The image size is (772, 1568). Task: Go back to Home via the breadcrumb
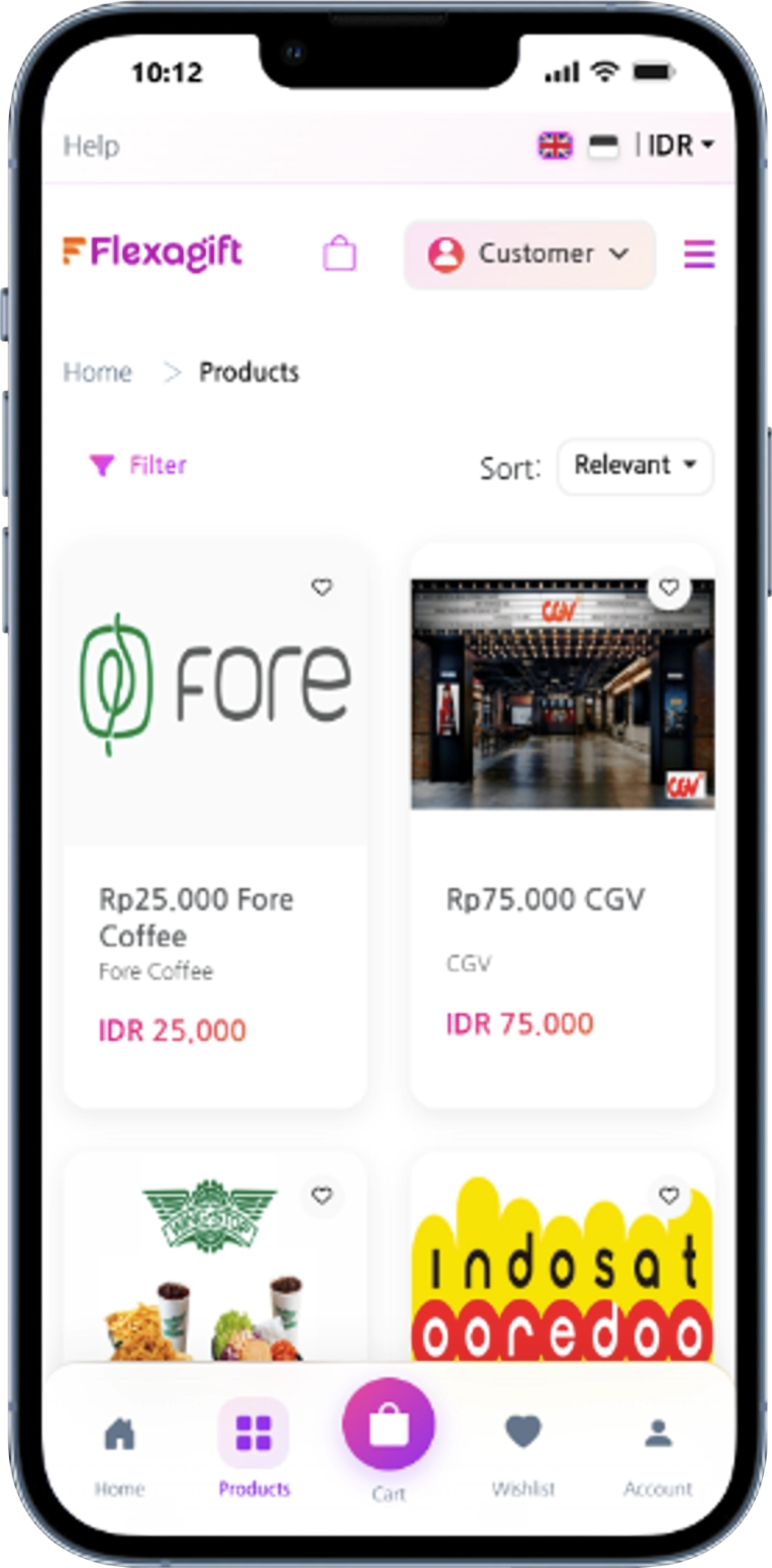(x=97, y=372)
